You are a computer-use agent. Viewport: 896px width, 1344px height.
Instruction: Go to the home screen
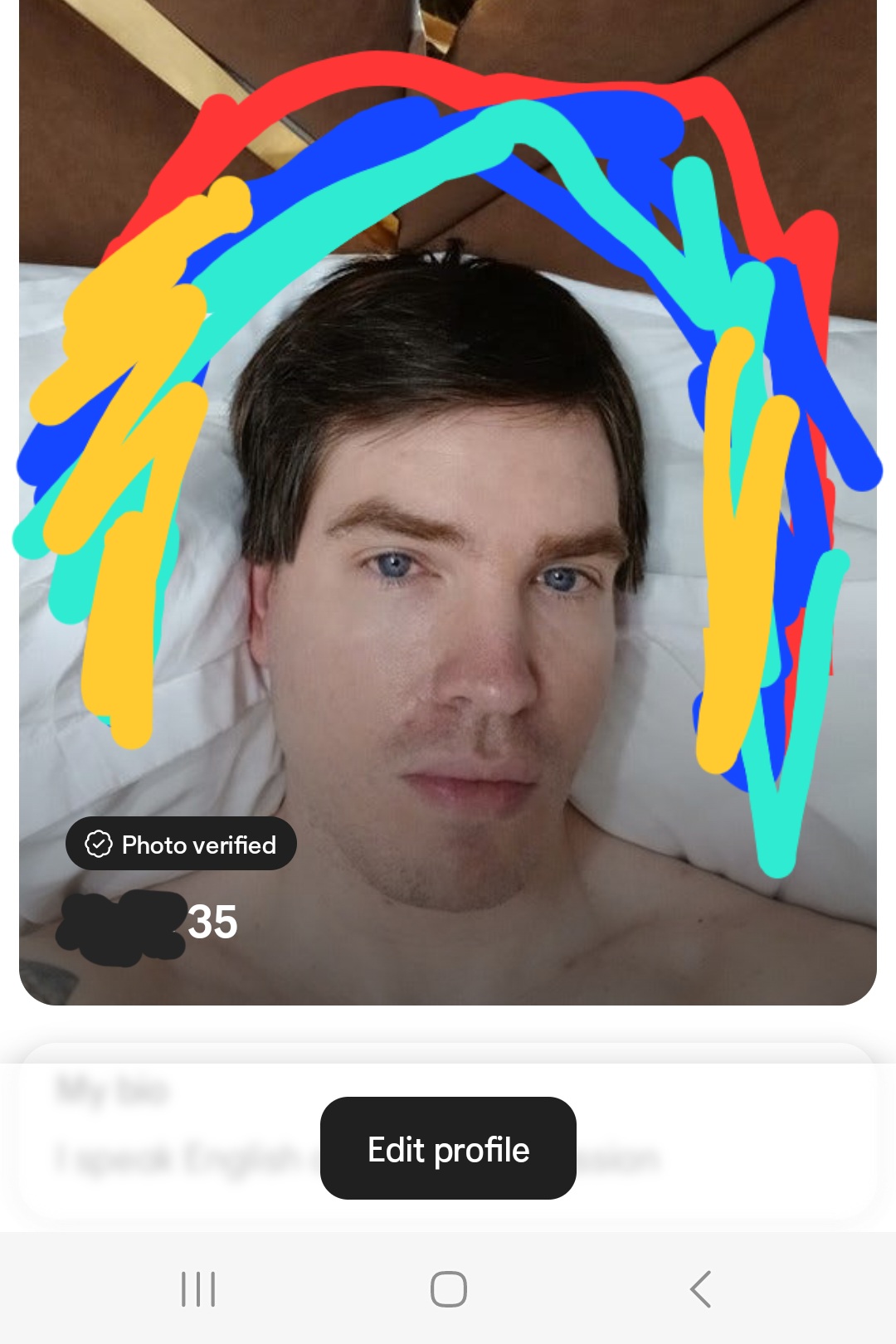(x=448, y=1289)
